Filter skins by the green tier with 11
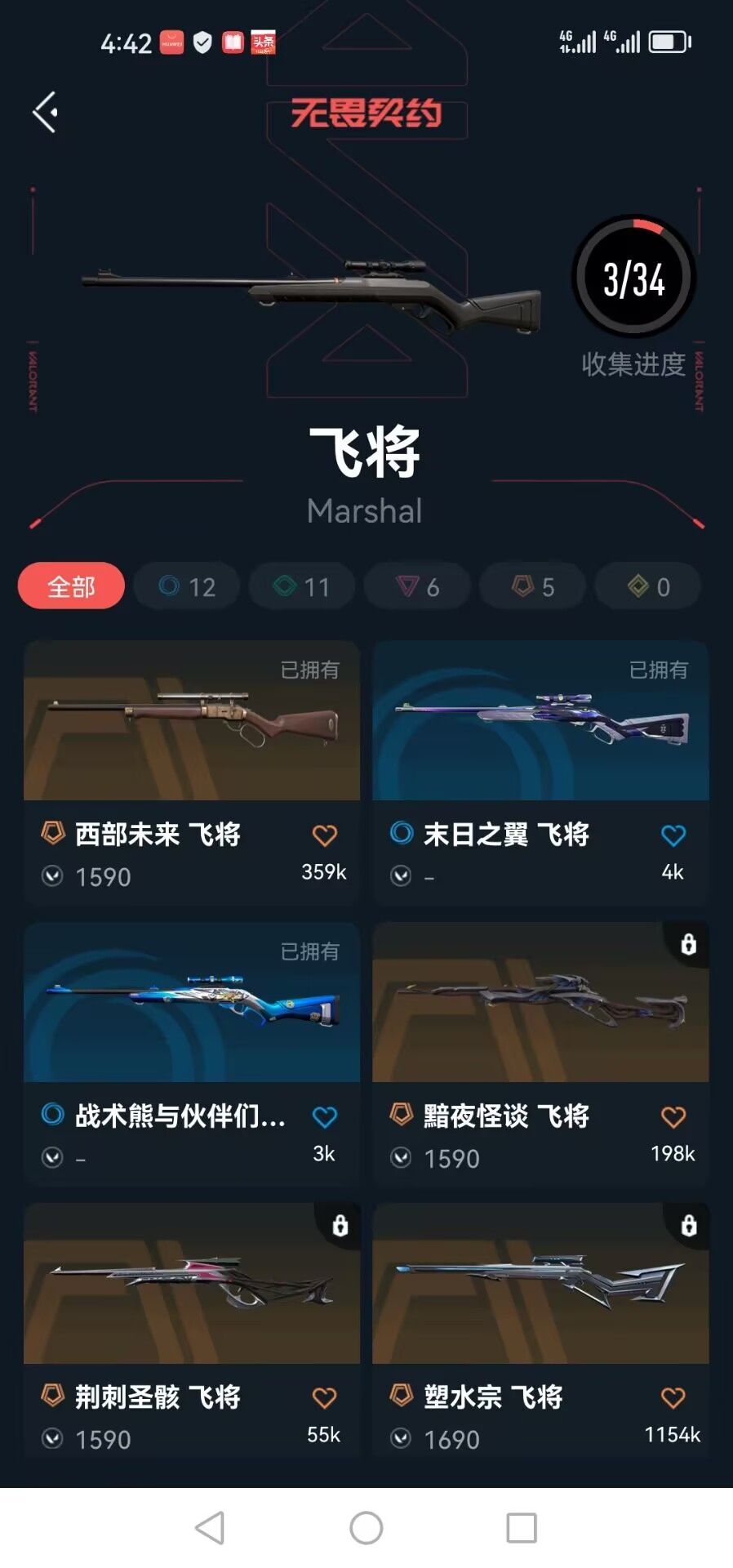Viewport: 733px width, 1568px height. pos(302,586)
